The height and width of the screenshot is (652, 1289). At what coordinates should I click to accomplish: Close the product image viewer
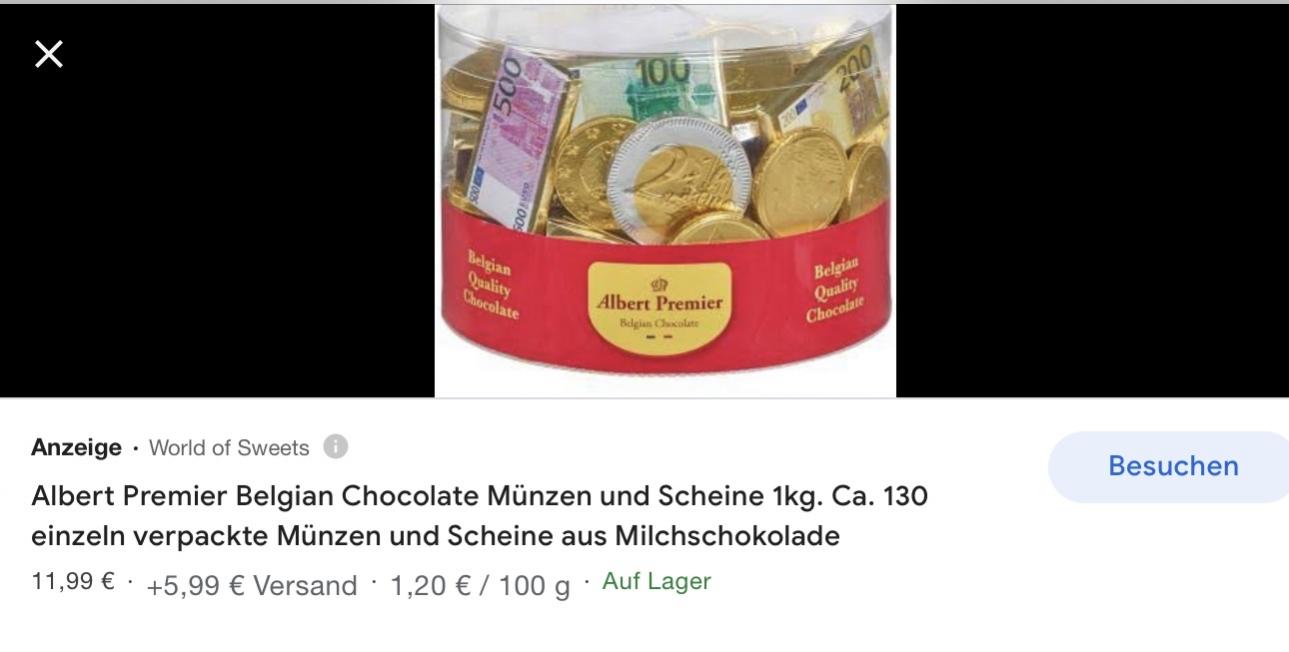49,54
